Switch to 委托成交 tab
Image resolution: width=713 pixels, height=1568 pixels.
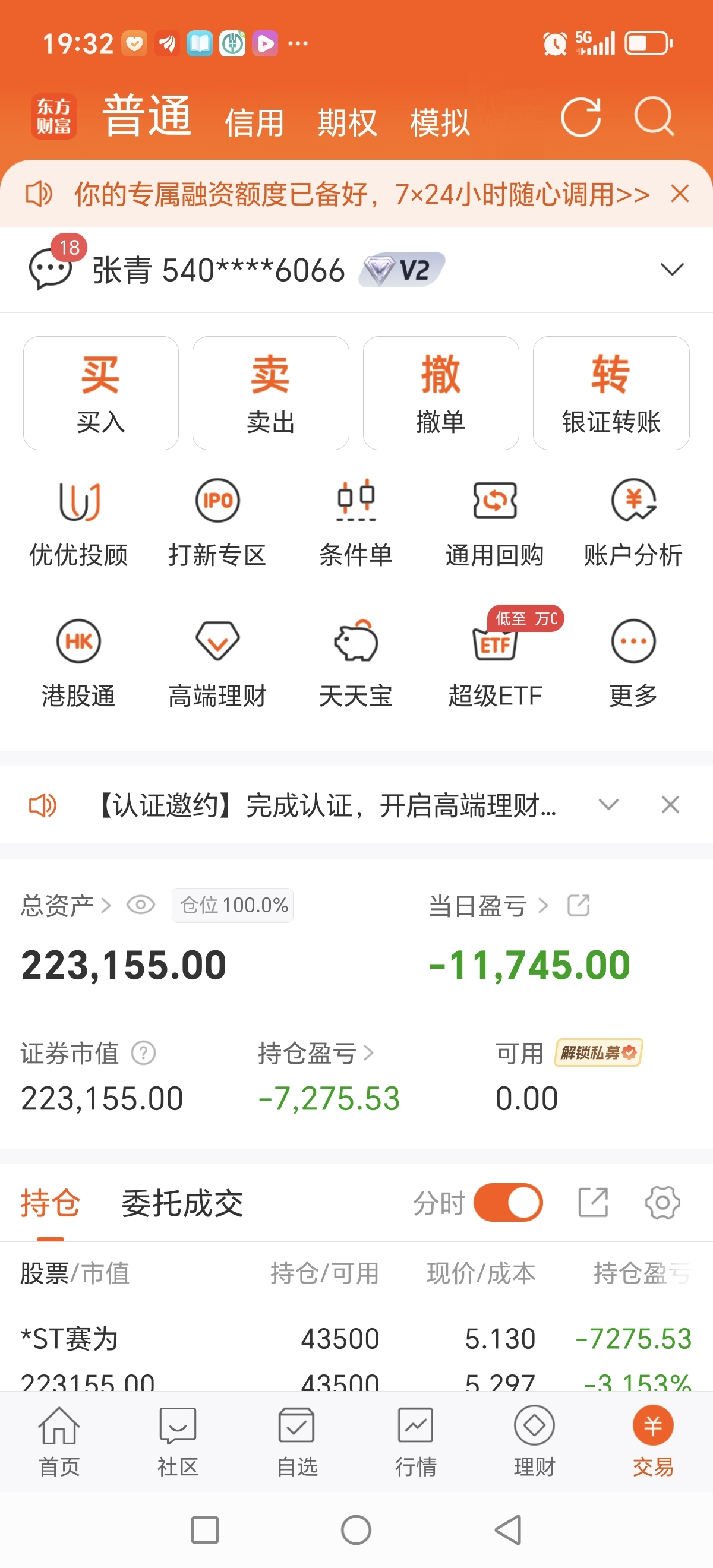[x=182, y=1203]
